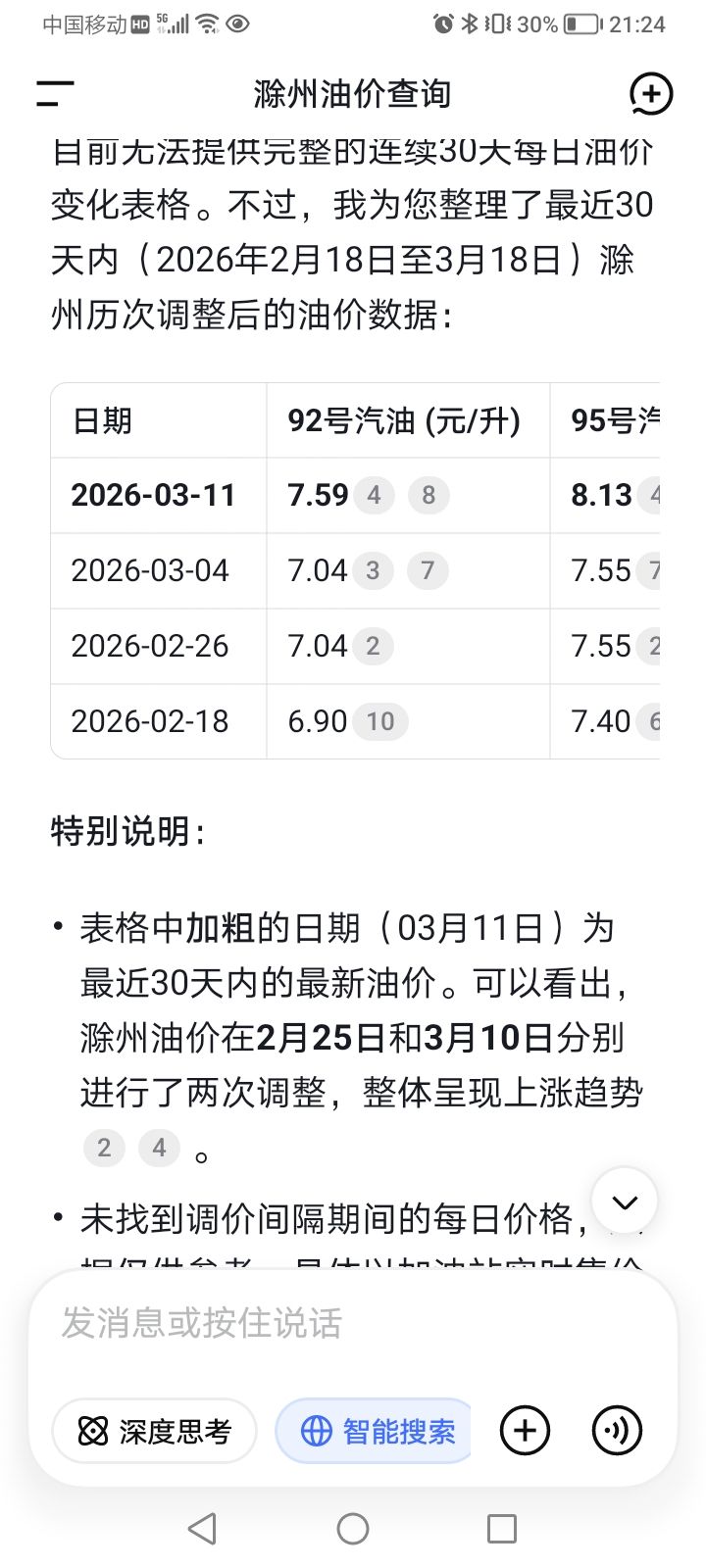Focus the 发消息或按住说话 message field
The width and height of the screenshot is (706, 1568).
[x=353, y=1323]
